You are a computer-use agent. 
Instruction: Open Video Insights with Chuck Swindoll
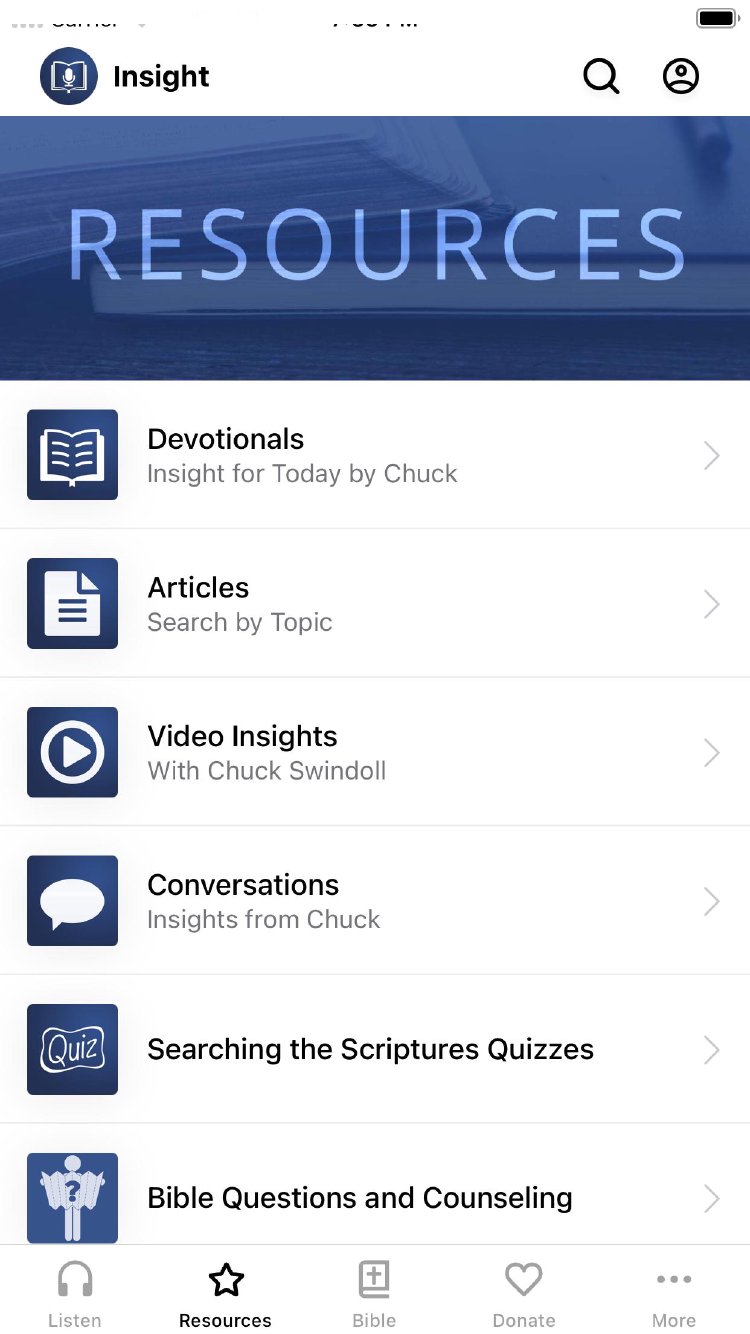(375, 752)
